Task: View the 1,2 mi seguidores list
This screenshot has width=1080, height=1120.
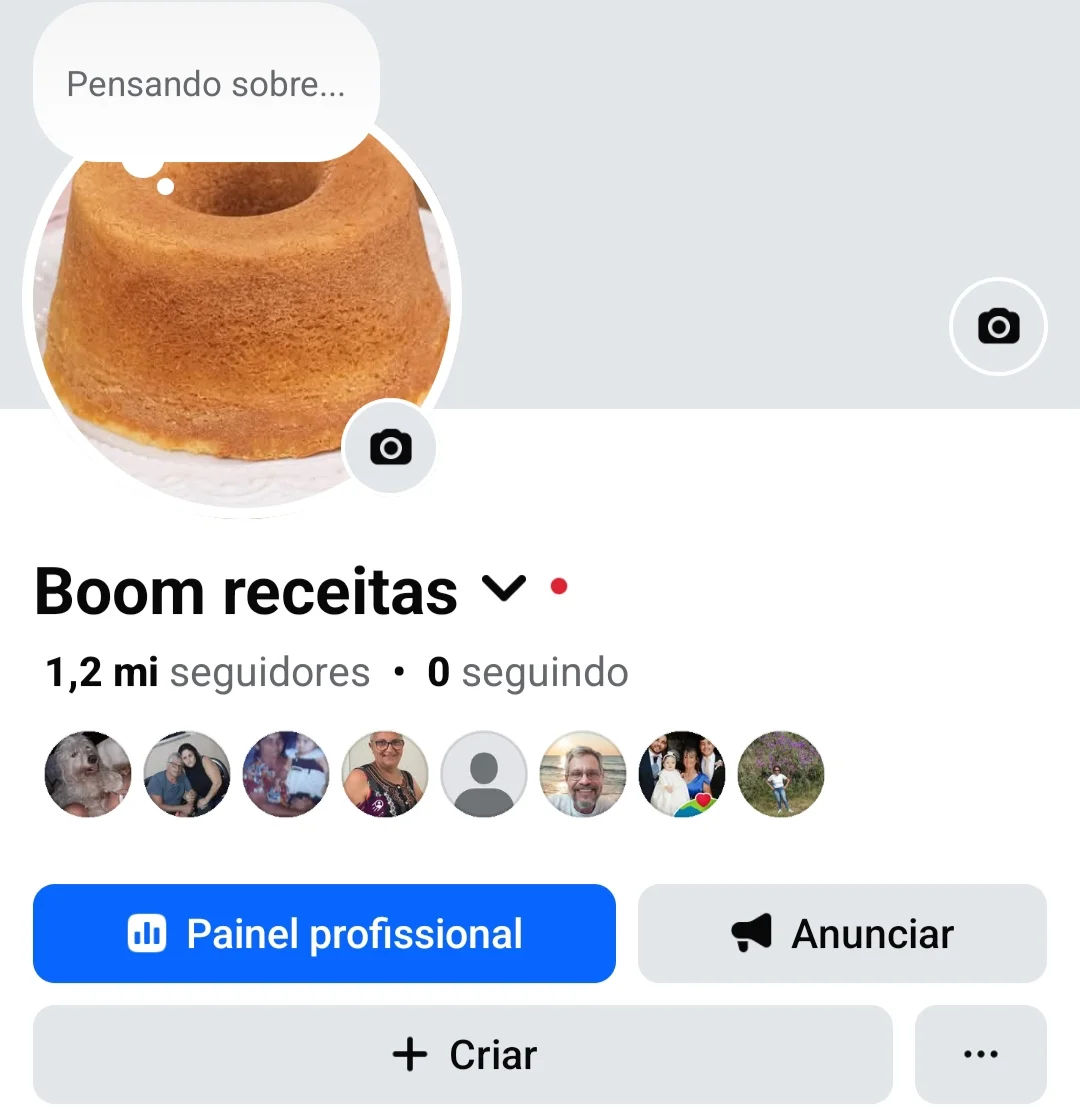Action: (x=208, y=673)
